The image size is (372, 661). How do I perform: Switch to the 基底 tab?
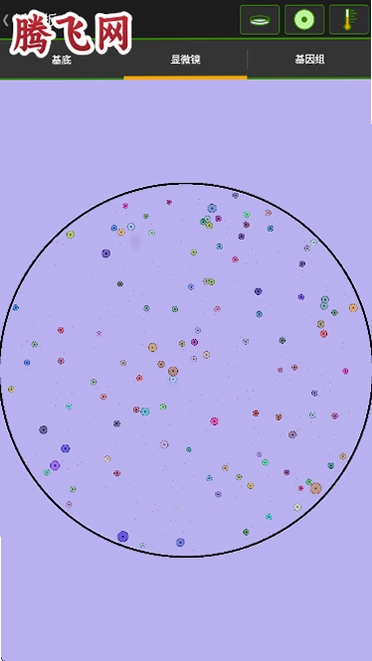click(x=62, y=59)
